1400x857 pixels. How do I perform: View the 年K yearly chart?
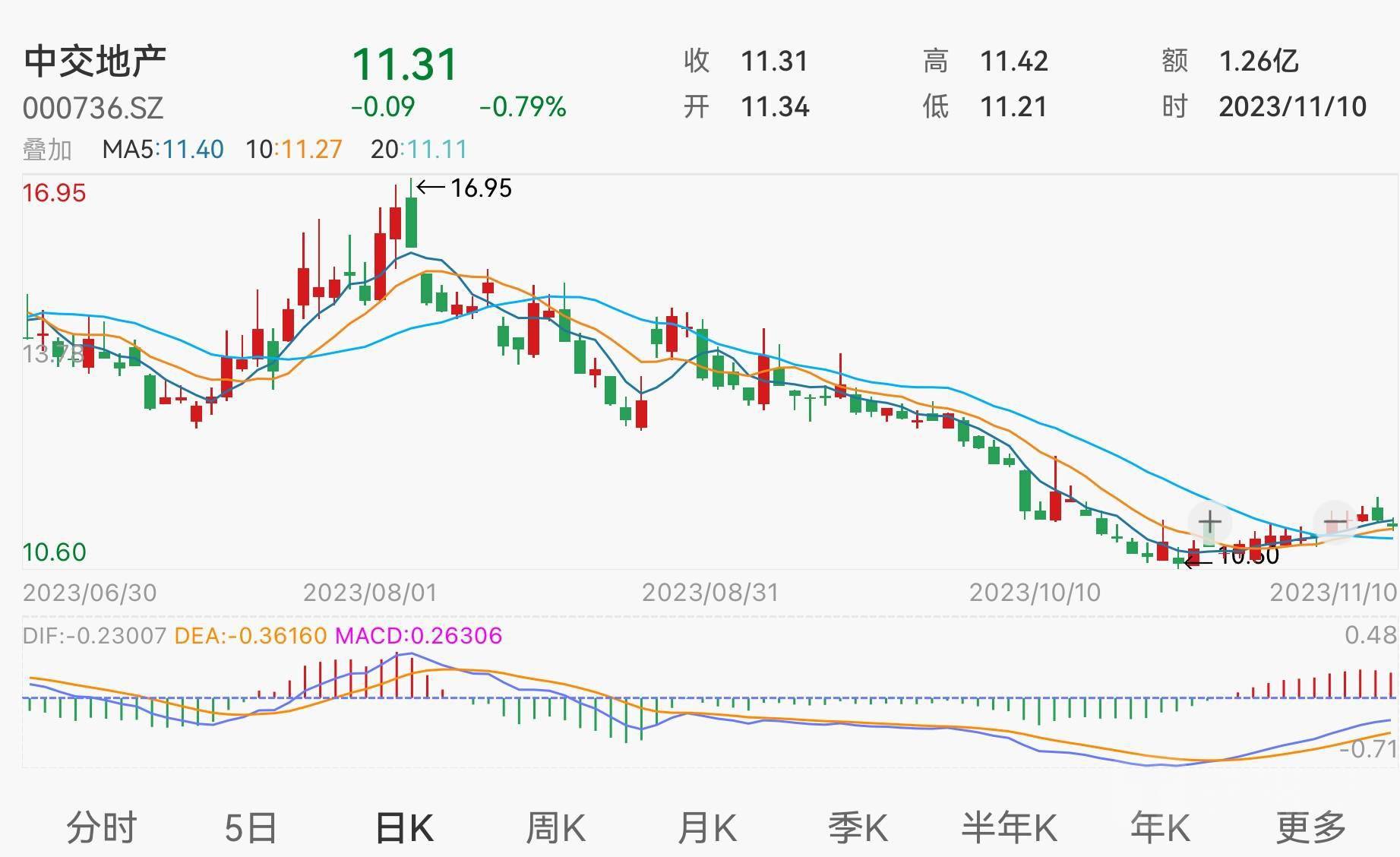(1160, 827)
